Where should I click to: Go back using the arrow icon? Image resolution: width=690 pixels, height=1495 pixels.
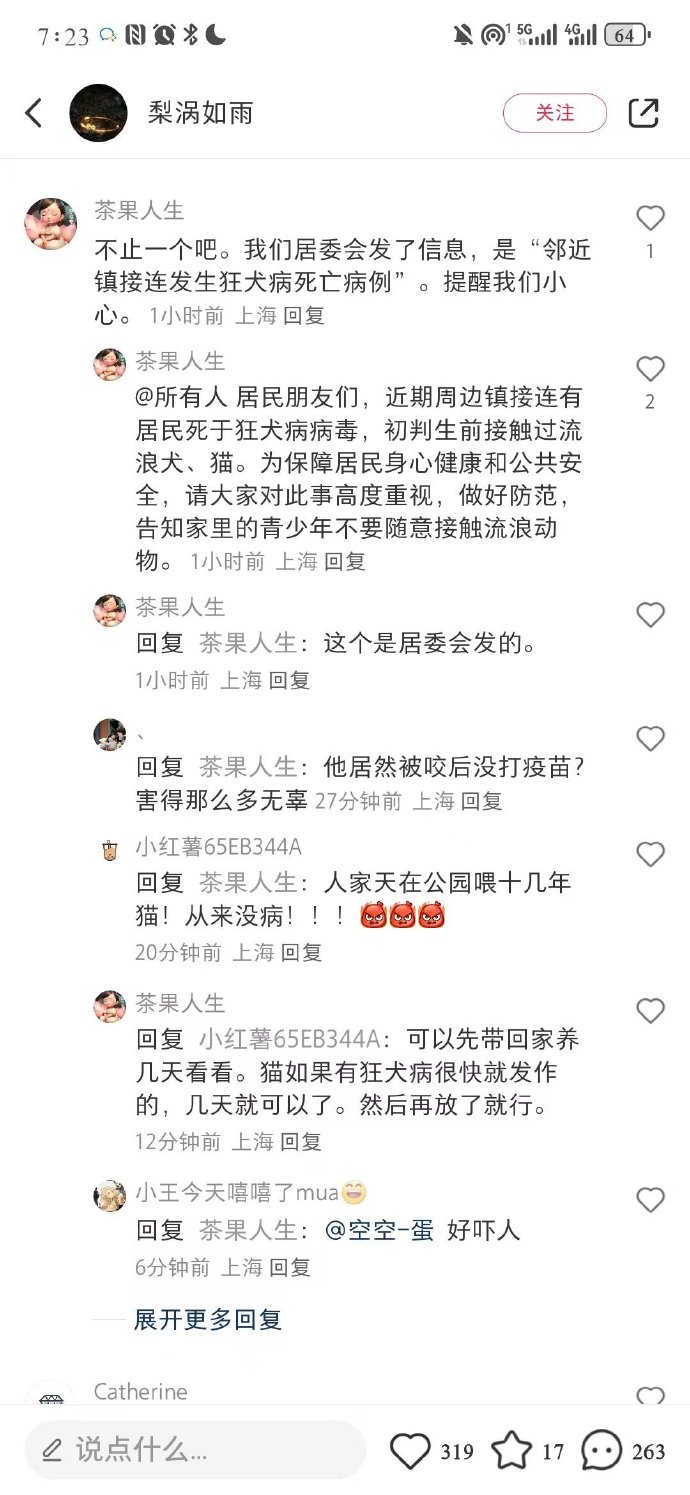tap(34, 113)
